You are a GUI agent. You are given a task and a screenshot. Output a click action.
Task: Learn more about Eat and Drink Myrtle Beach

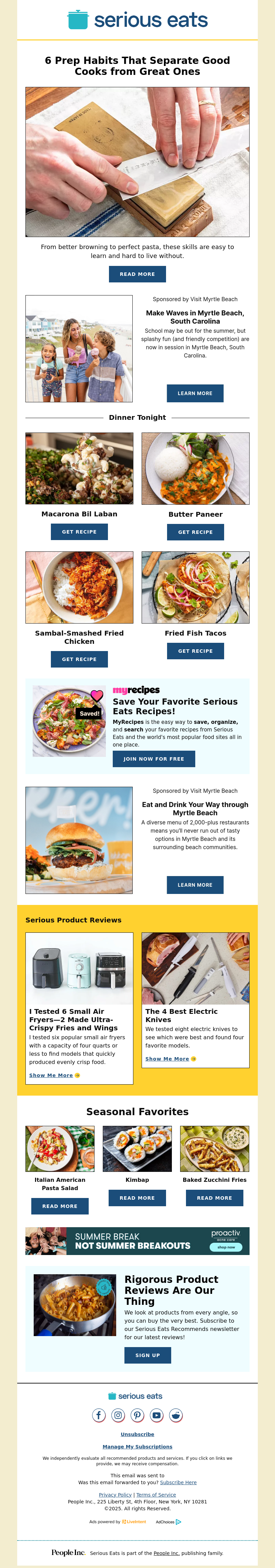[x=195, y=884]
